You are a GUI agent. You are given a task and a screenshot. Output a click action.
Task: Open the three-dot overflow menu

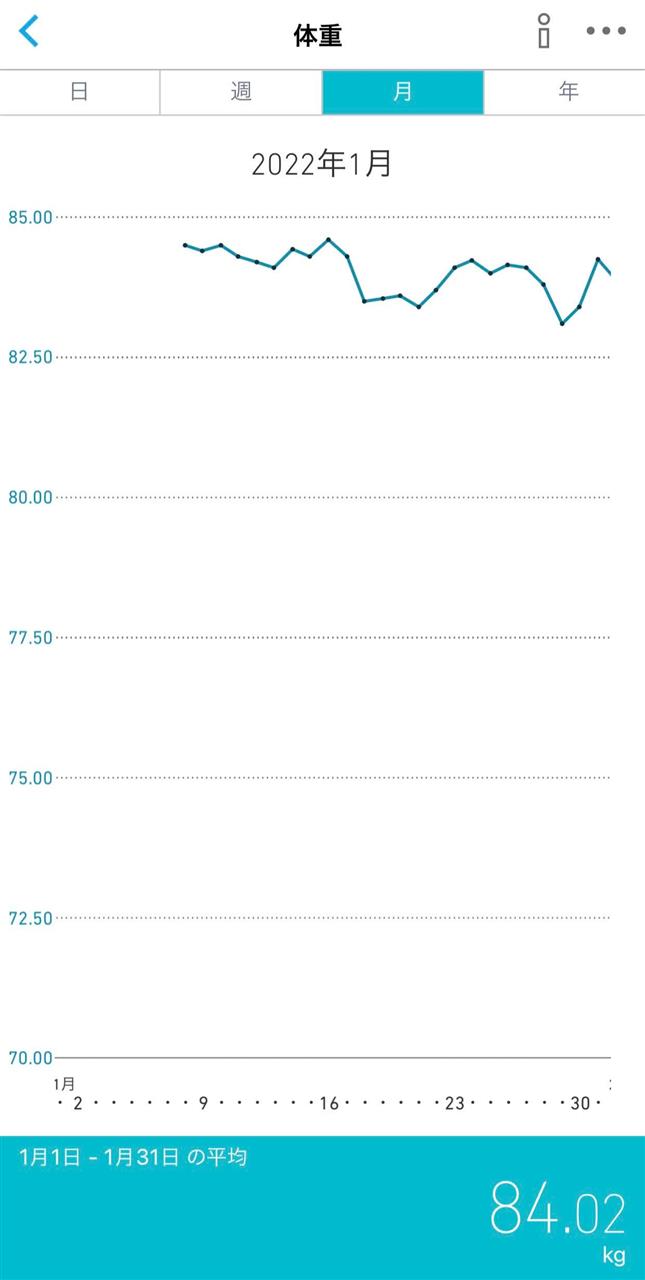606,31
